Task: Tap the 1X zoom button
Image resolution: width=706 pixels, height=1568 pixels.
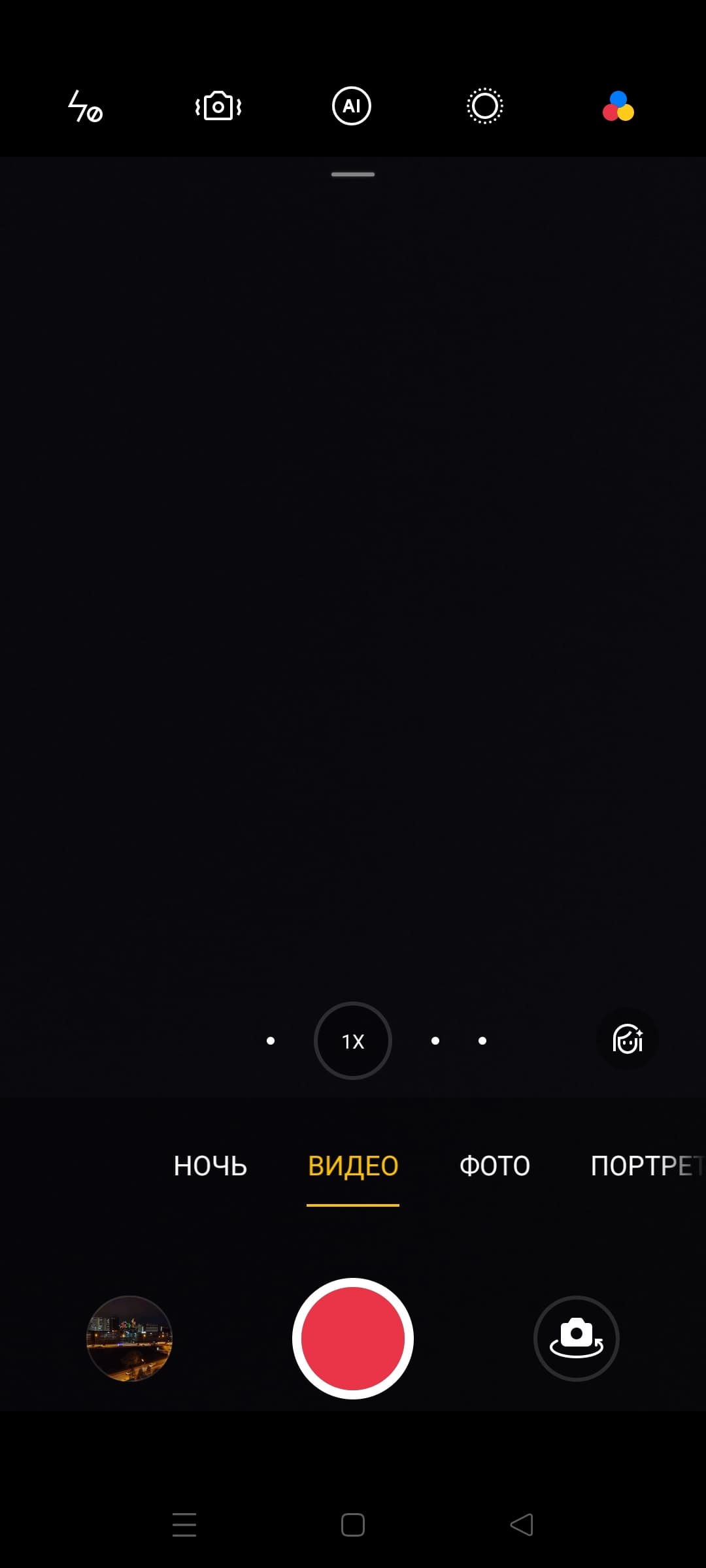Action: click(353, 1041)
